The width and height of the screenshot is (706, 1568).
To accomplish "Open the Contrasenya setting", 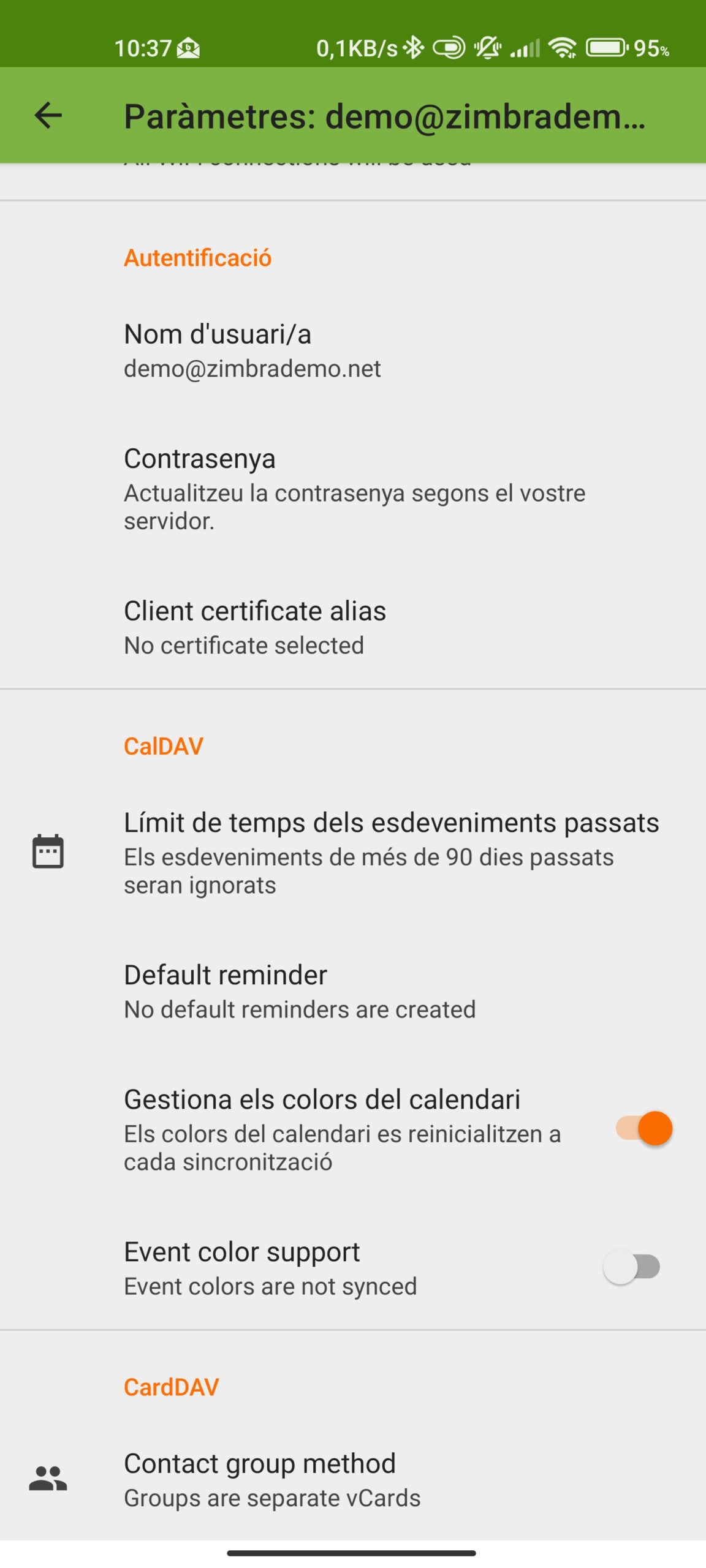I will click(353, 489).
